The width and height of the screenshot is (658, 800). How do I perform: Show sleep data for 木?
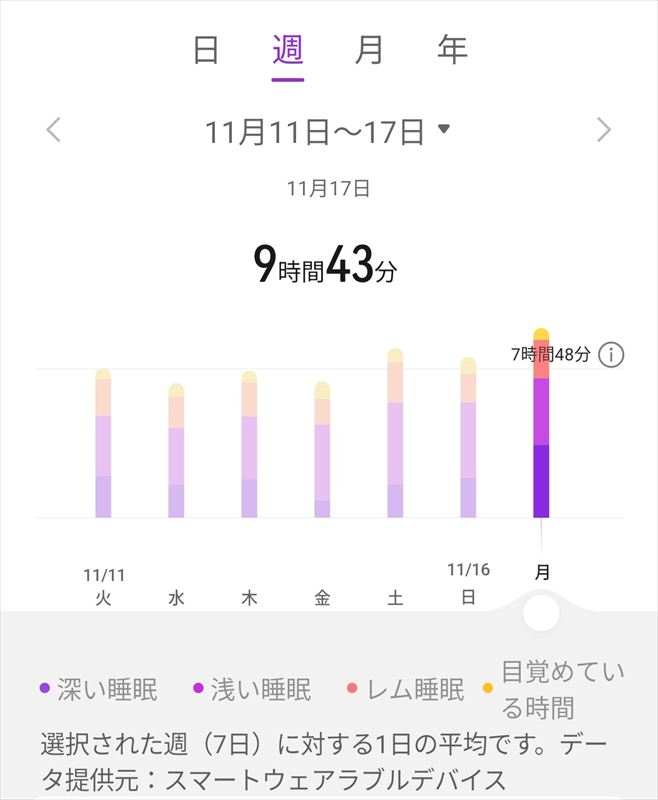(249, 446)
